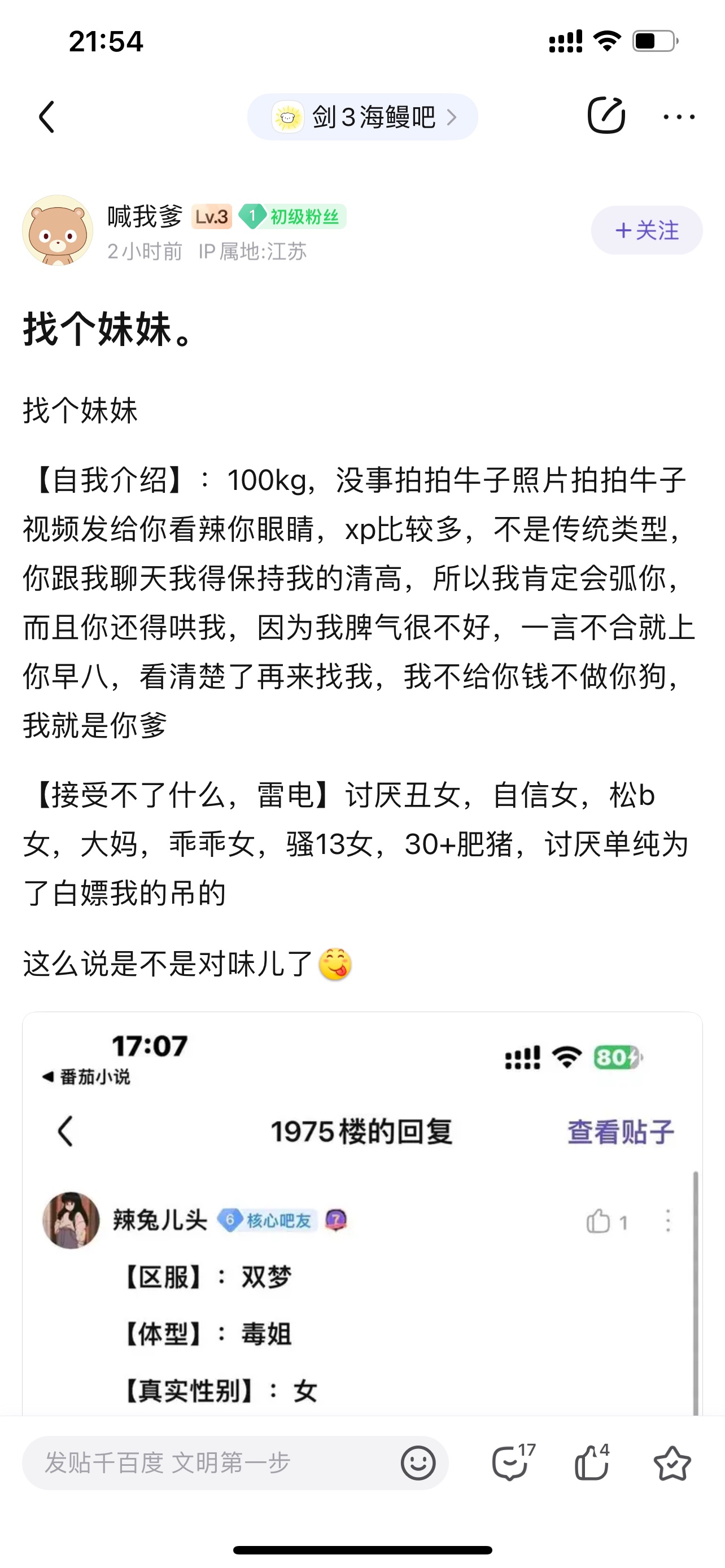
Task: Add this post to favorites
Action: coord(672,1462)
